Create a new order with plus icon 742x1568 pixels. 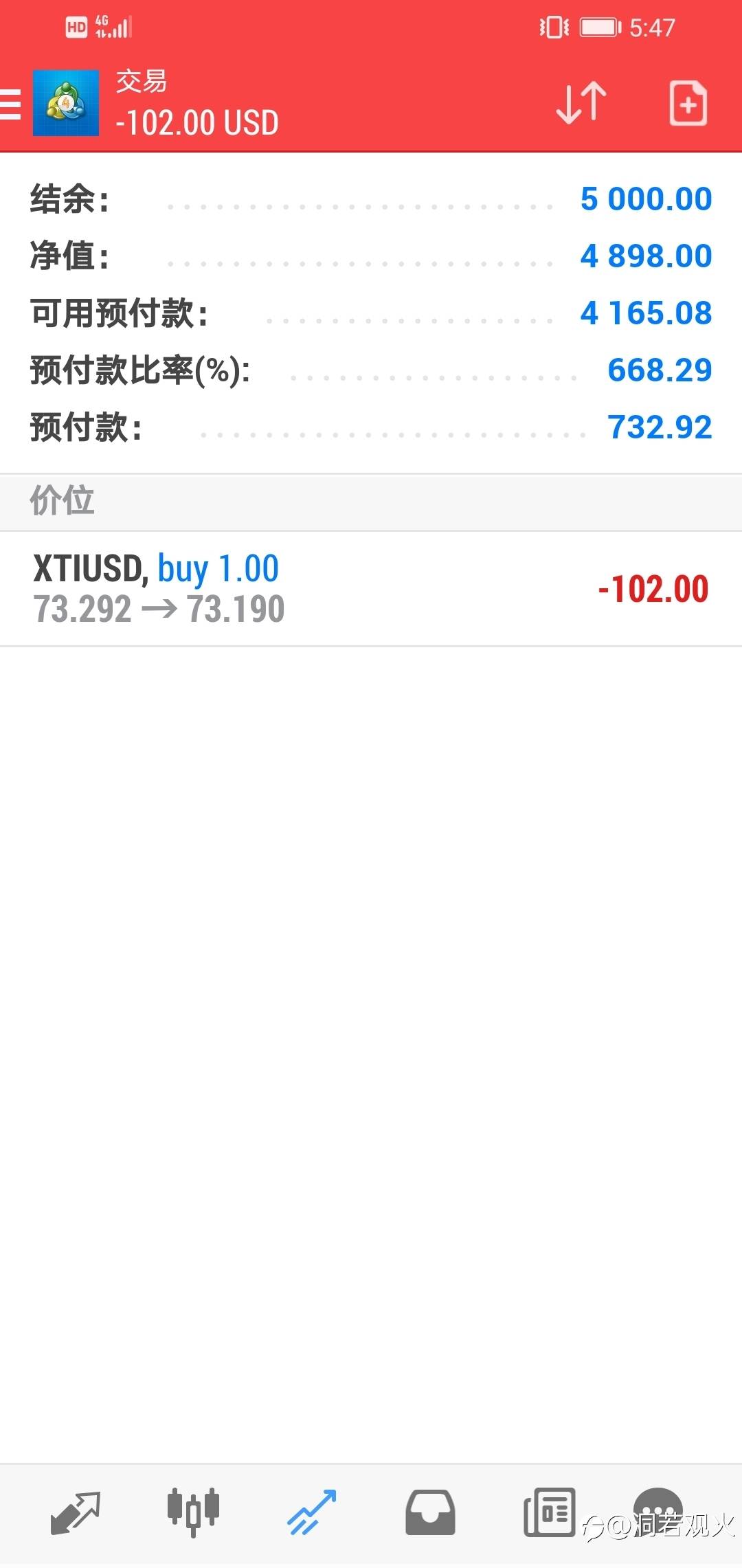pos(688,103)
